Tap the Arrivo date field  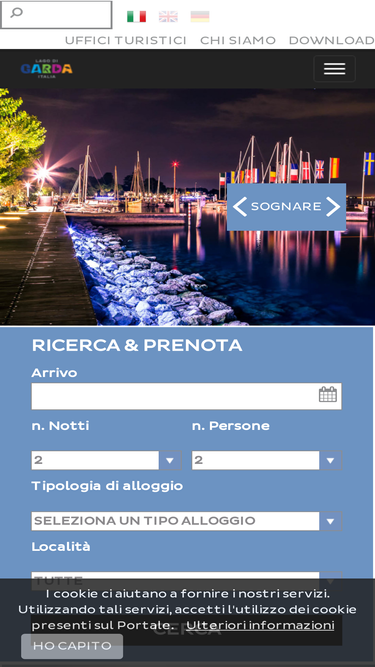coord(187,396)
